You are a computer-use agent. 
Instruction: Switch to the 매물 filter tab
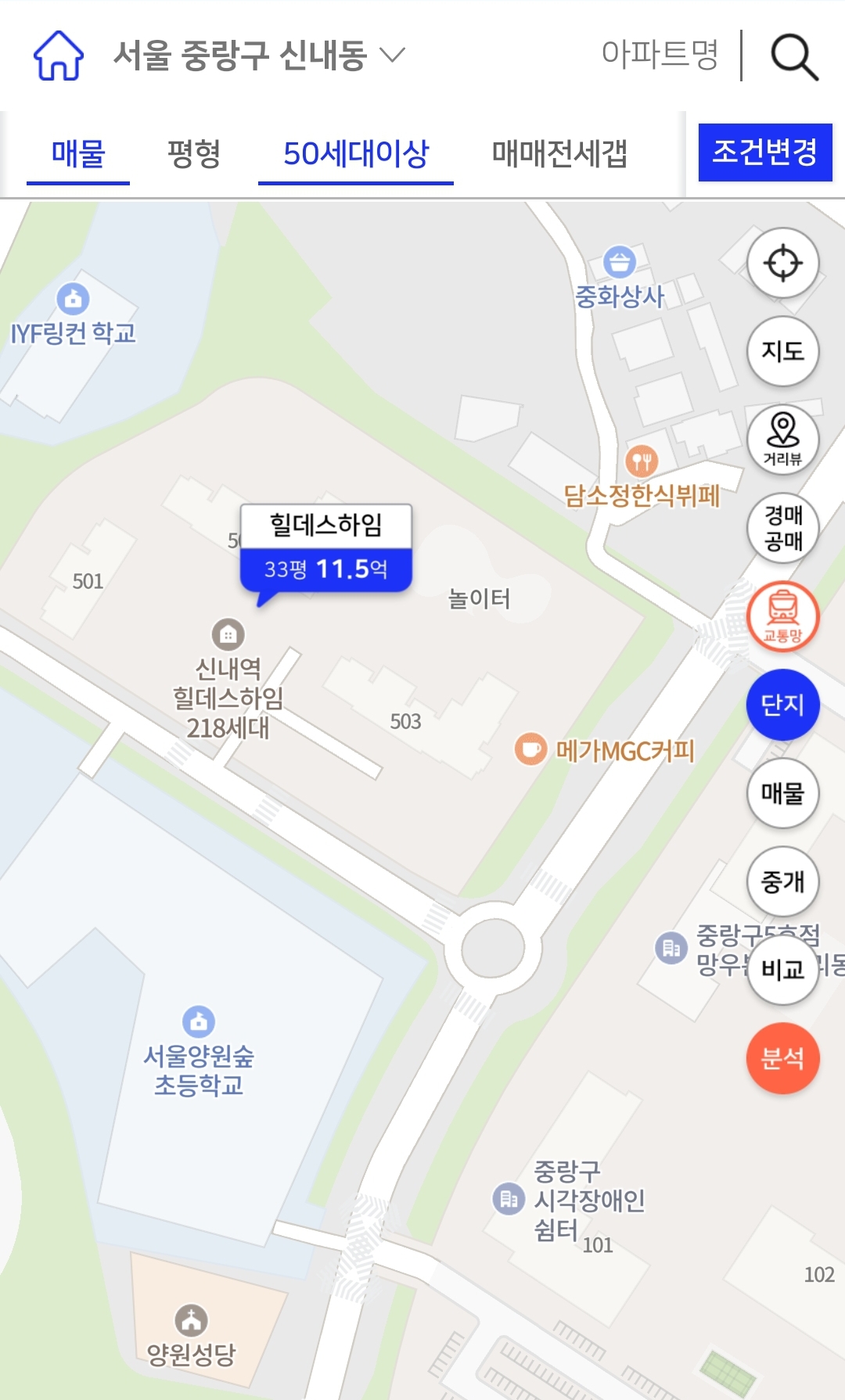click(78, 153)
